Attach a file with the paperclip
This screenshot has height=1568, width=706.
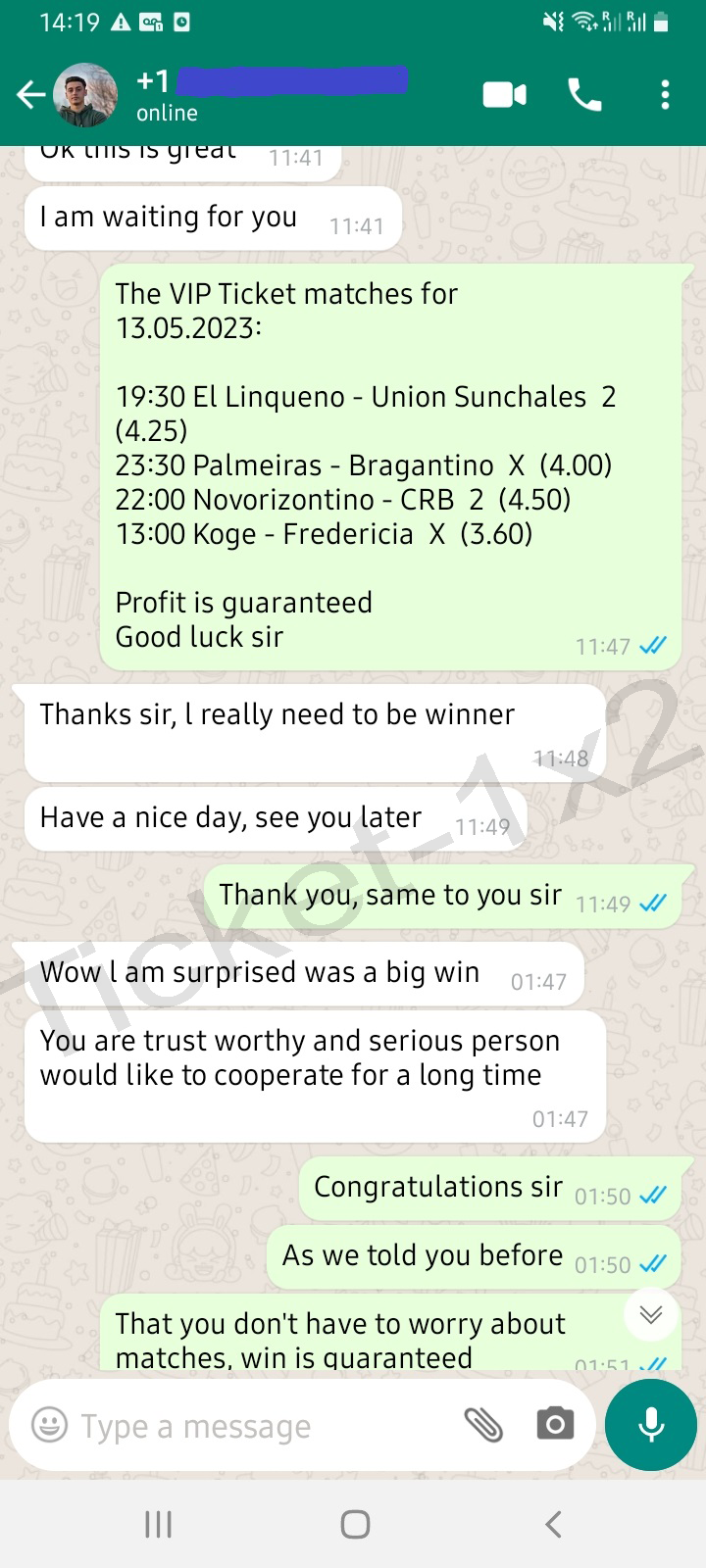483,1425
